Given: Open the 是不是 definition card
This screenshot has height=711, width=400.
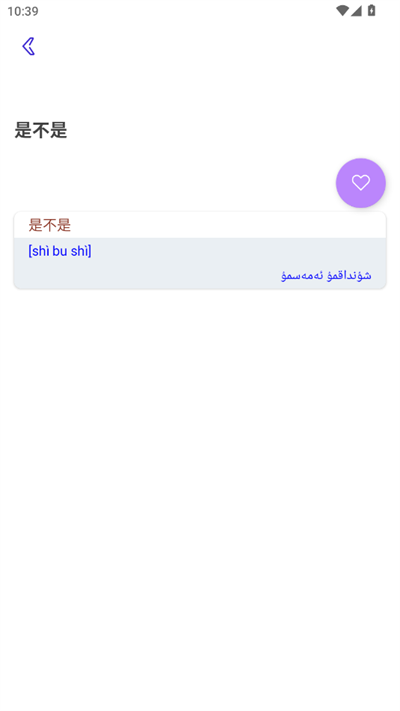Looking at the screenshot, I should pyautogui.click(x=200, y=250).
